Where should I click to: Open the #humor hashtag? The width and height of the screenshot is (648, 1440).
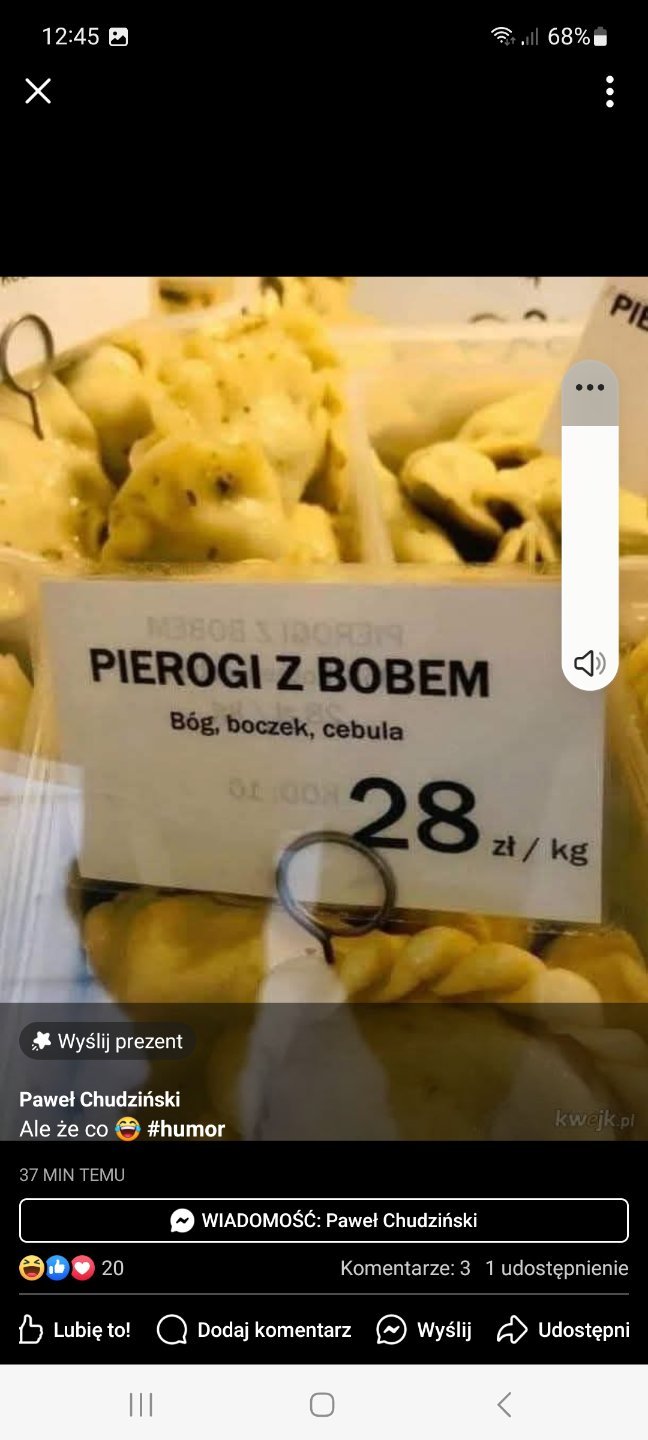point(186,1129)
